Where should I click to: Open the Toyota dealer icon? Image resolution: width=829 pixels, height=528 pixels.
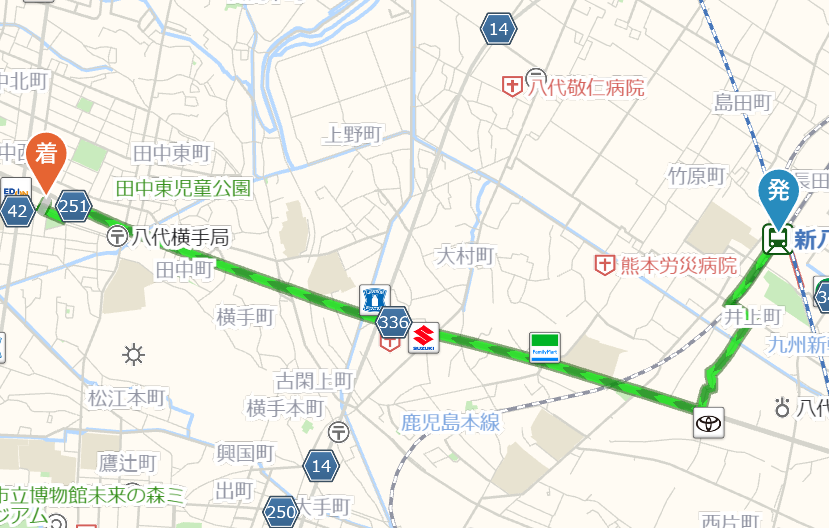pos(708,423)
